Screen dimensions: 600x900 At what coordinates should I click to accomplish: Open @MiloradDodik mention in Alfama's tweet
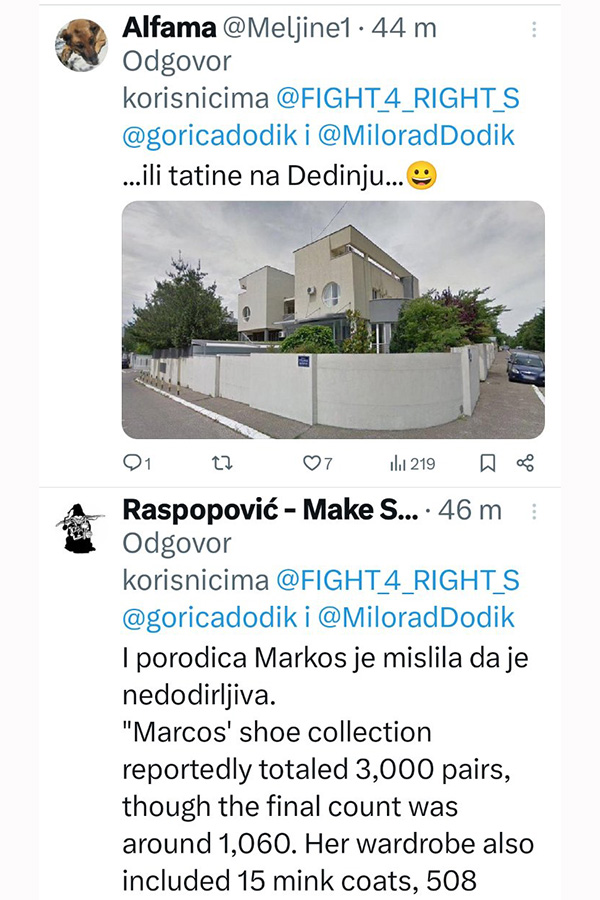415,135
